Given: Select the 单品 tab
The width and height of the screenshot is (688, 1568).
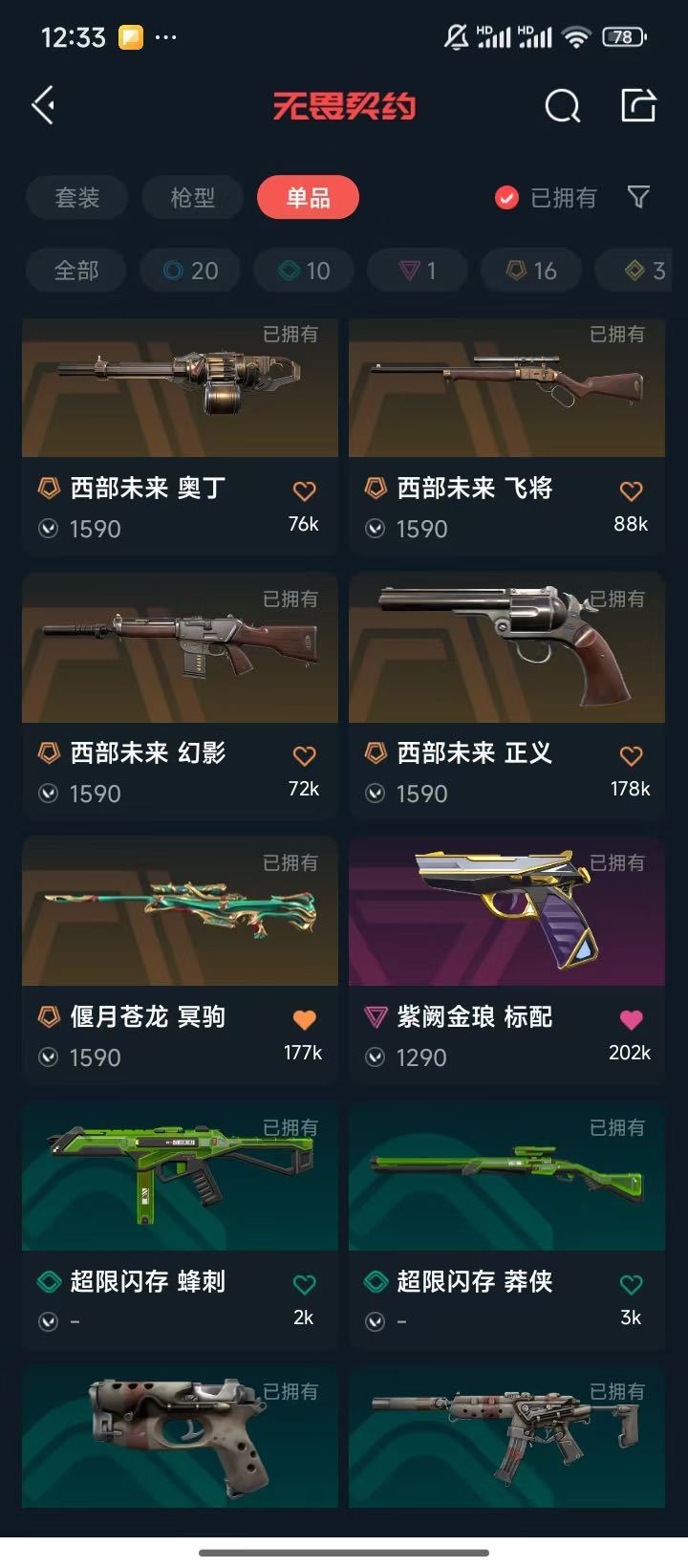Looking at the screenshot, I should (308, 197).
